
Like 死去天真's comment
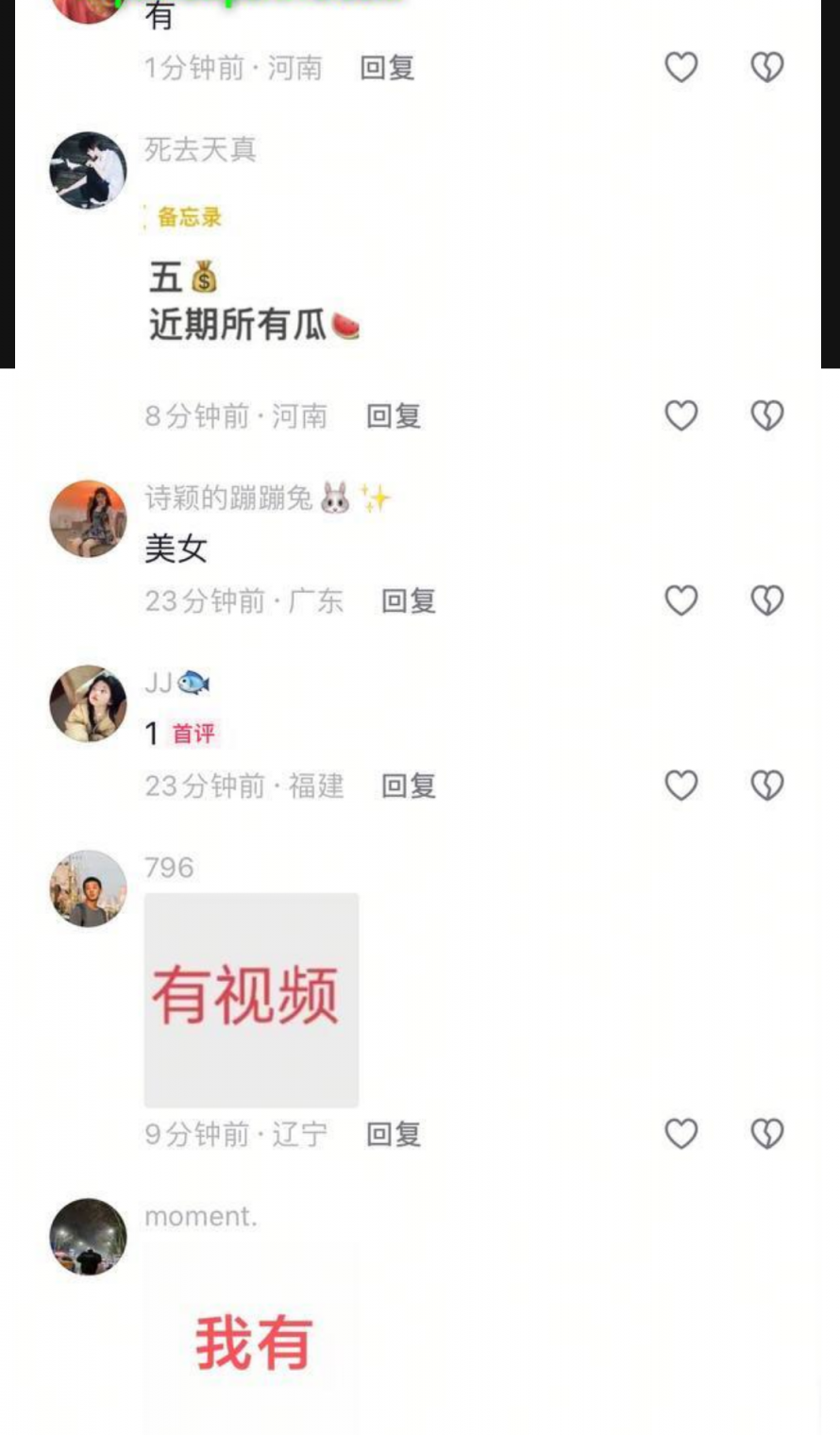point(680,415)
